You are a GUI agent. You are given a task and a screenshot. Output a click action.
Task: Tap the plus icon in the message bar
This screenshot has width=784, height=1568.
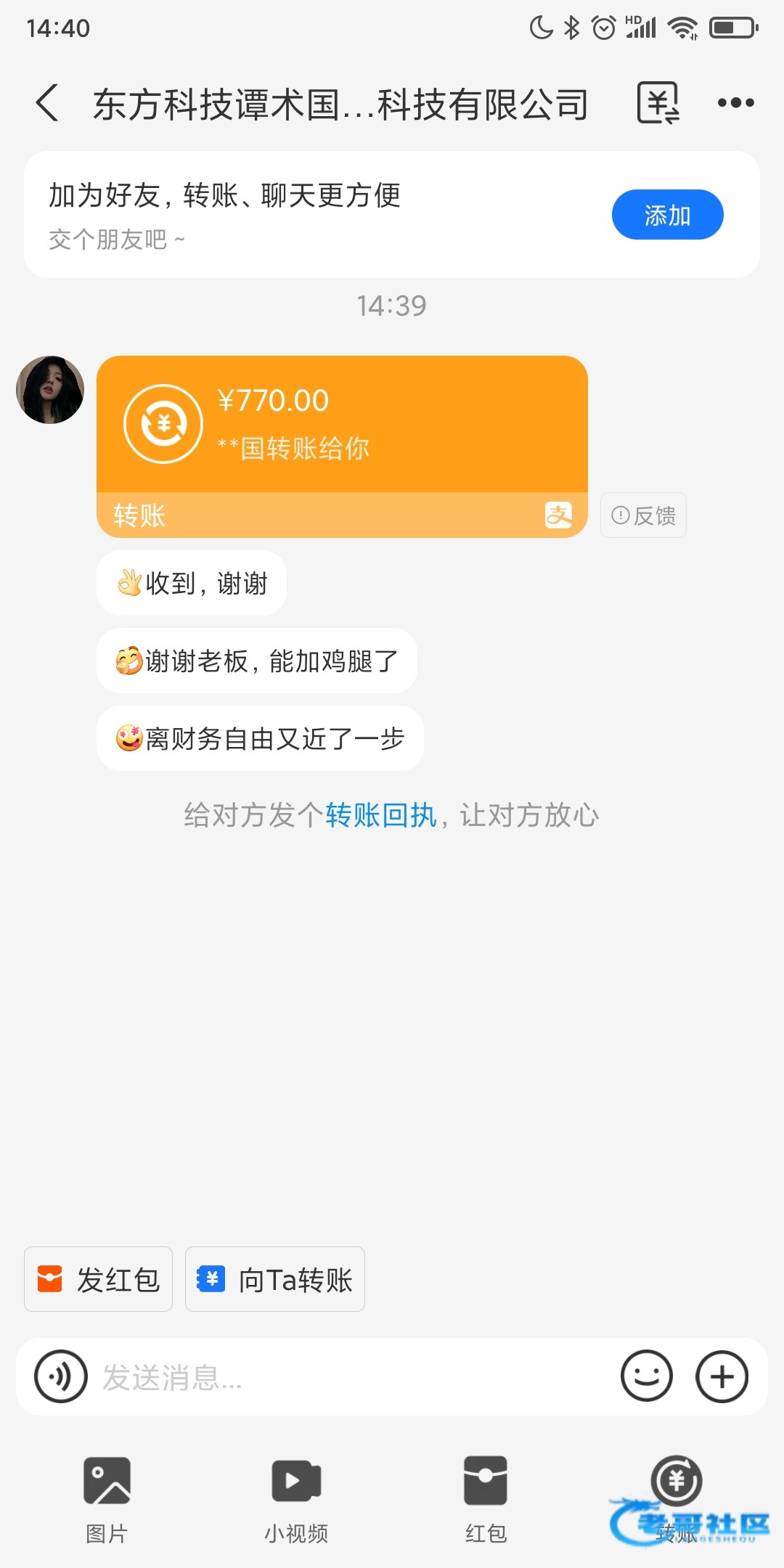coord(722,1376)
